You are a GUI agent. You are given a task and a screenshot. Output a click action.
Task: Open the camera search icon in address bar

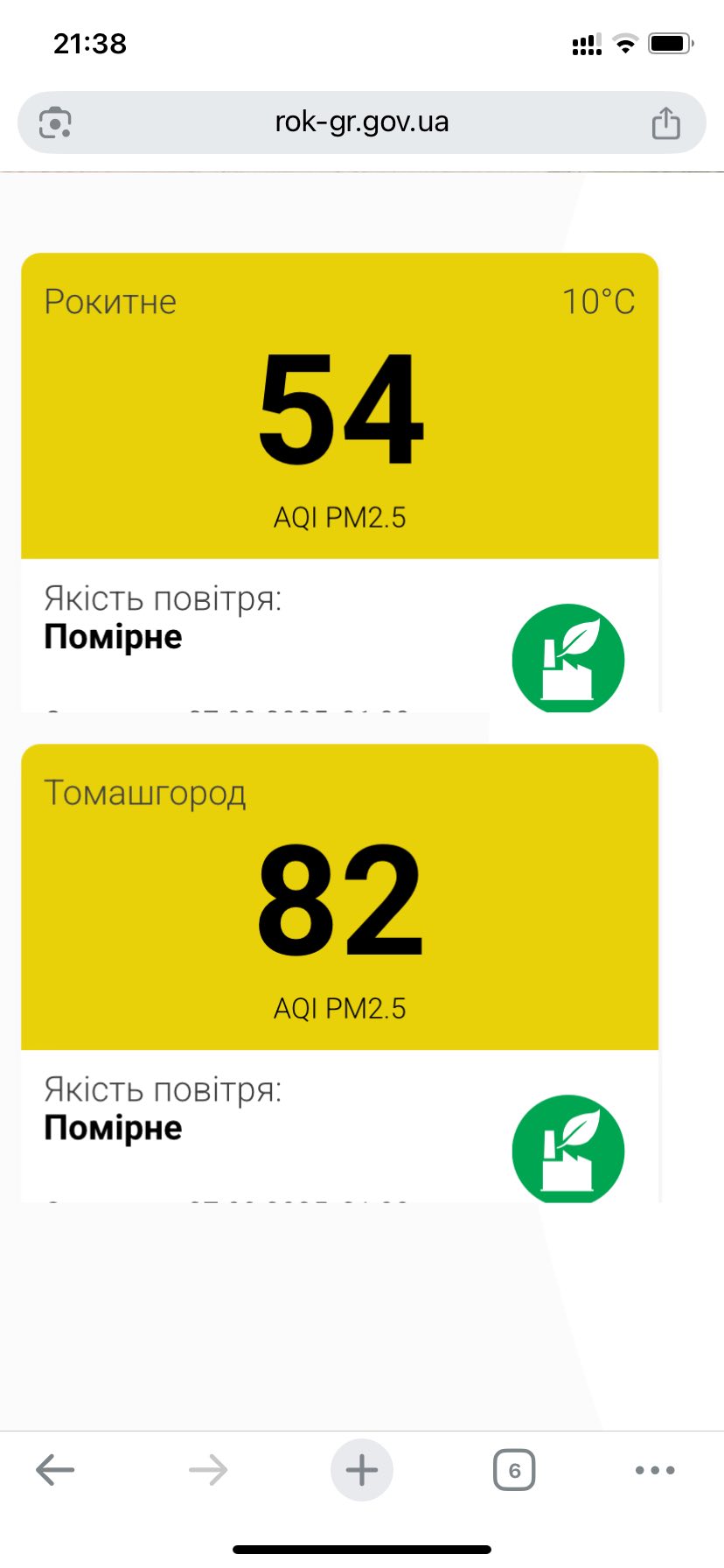point(55,122)
